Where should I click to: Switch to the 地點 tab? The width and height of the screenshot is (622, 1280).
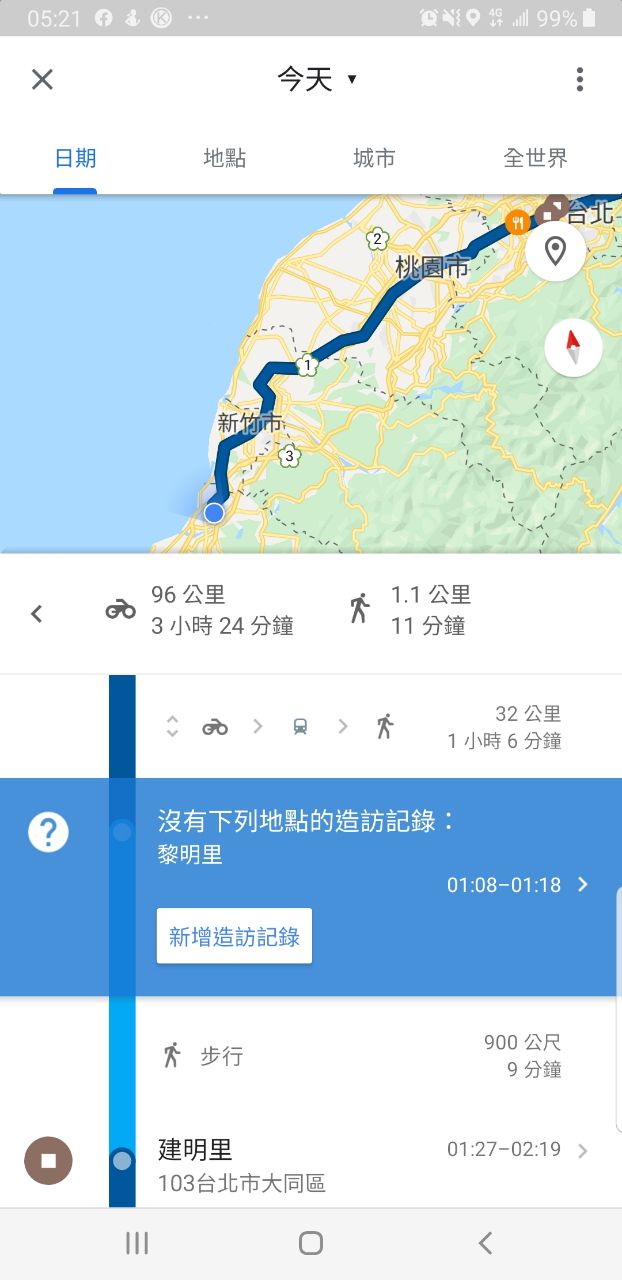pyautogui.click(x=224, y=158)
